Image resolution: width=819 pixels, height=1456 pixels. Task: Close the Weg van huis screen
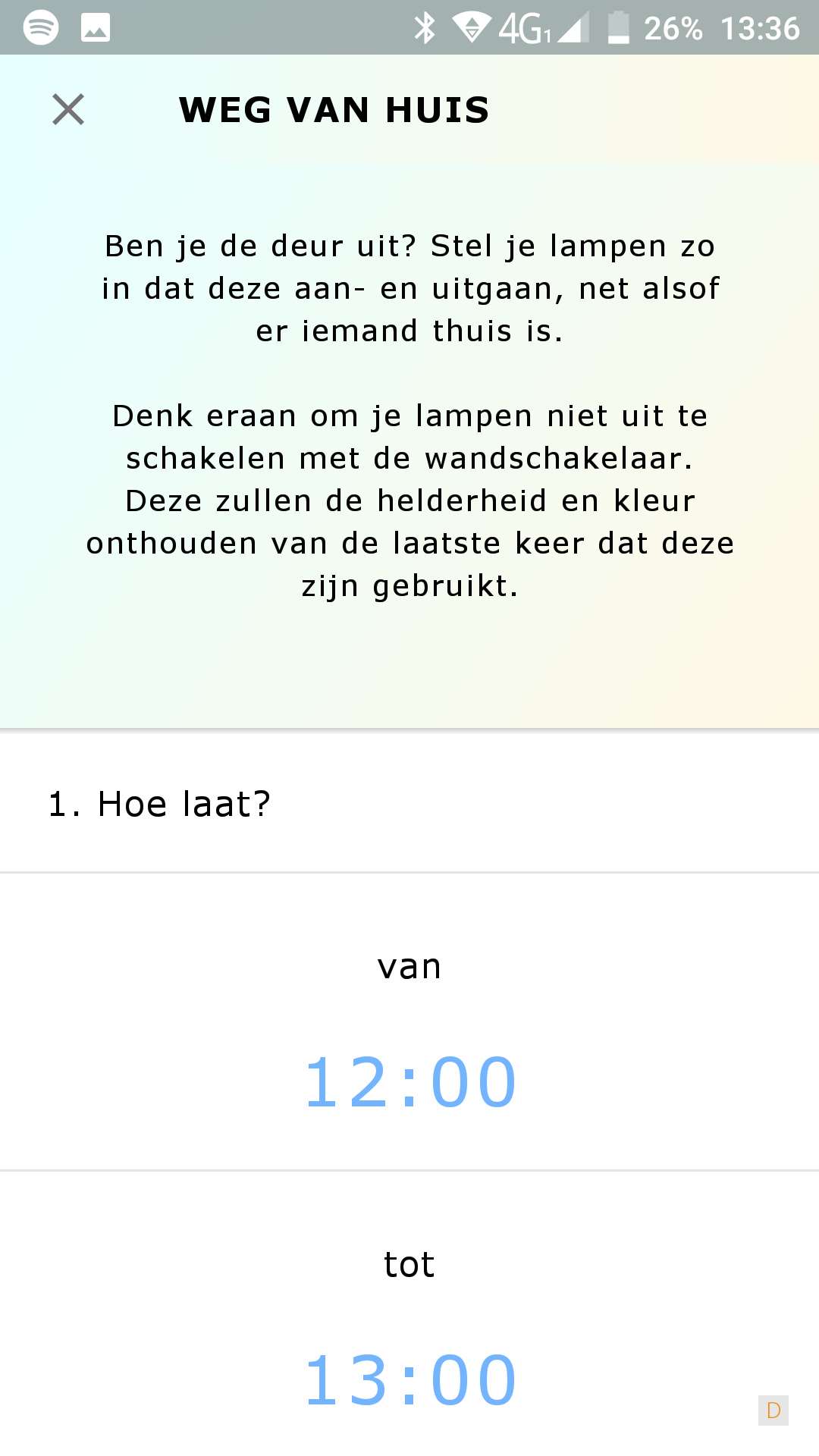tap(68, 109)
